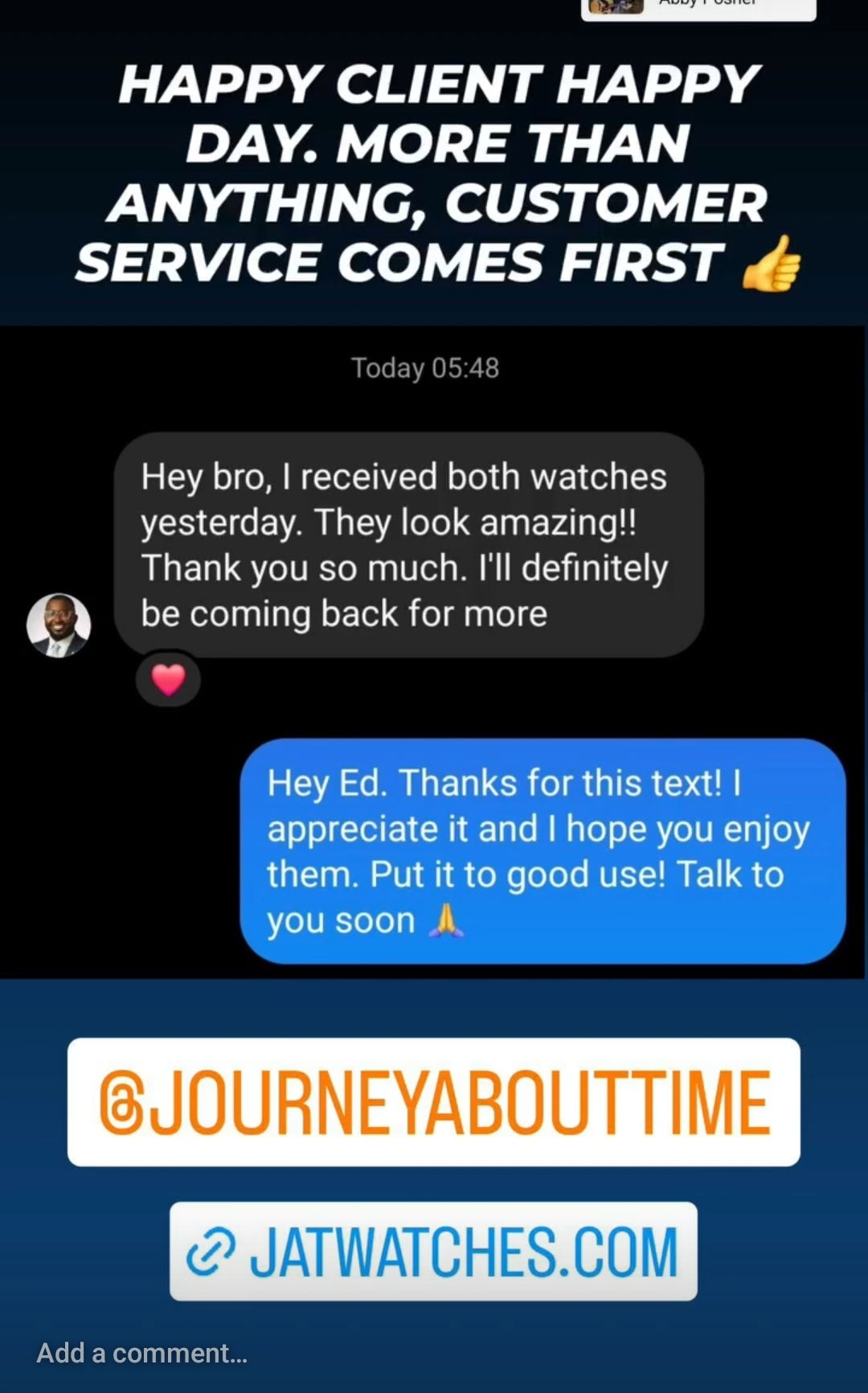The image size is (868, 1393).
Task: Open the JATWATCHES.COM link sticker
Action: tap(433, 1251)
